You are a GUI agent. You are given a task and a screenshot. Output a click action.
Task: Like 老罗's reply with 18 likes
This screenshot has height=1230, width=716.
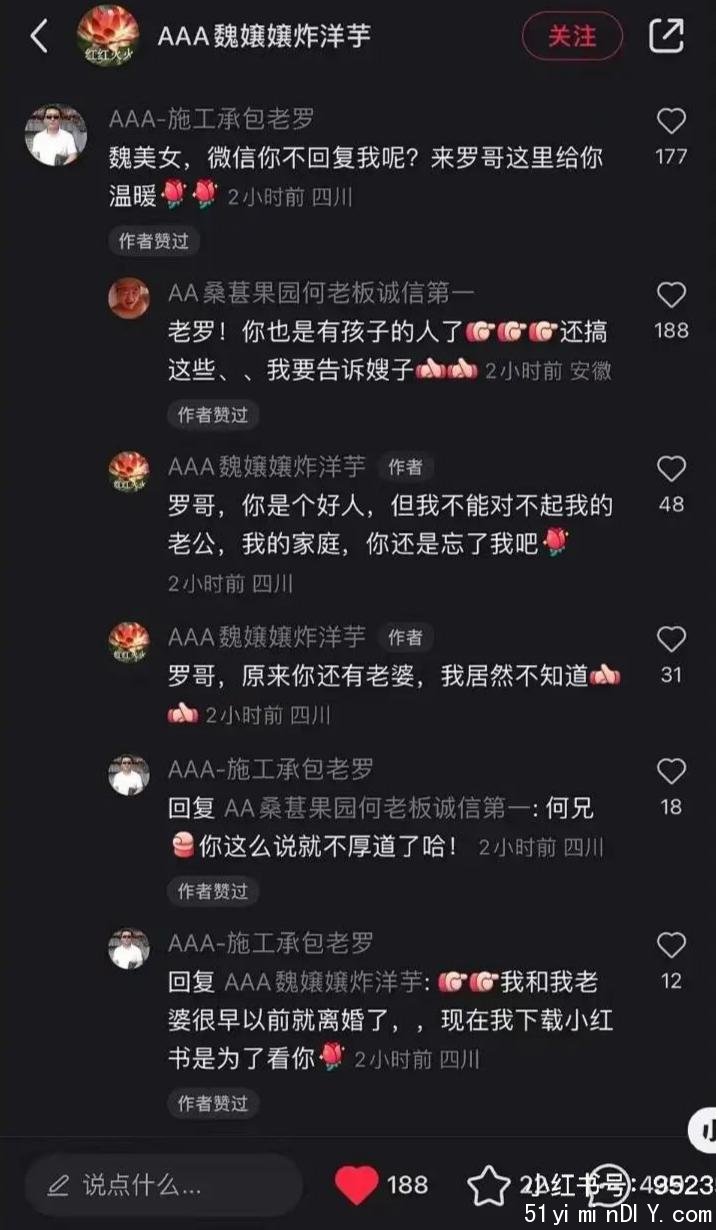(671, 771)
